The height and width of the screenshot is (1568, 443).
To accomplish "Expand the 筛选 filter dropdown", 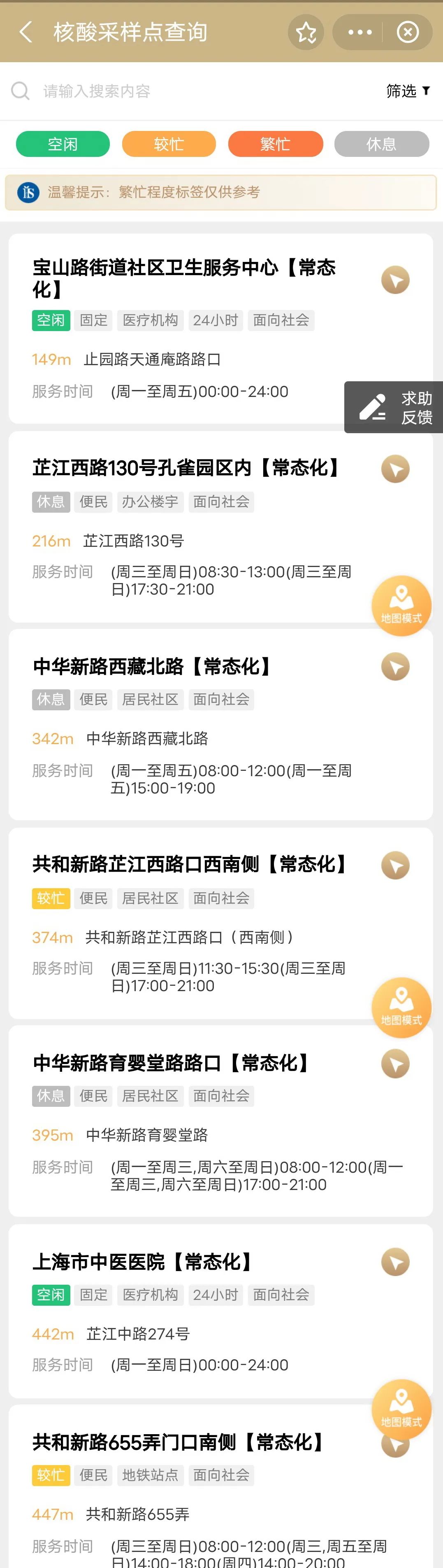I will pyautogui.click(x=408, y=91).
